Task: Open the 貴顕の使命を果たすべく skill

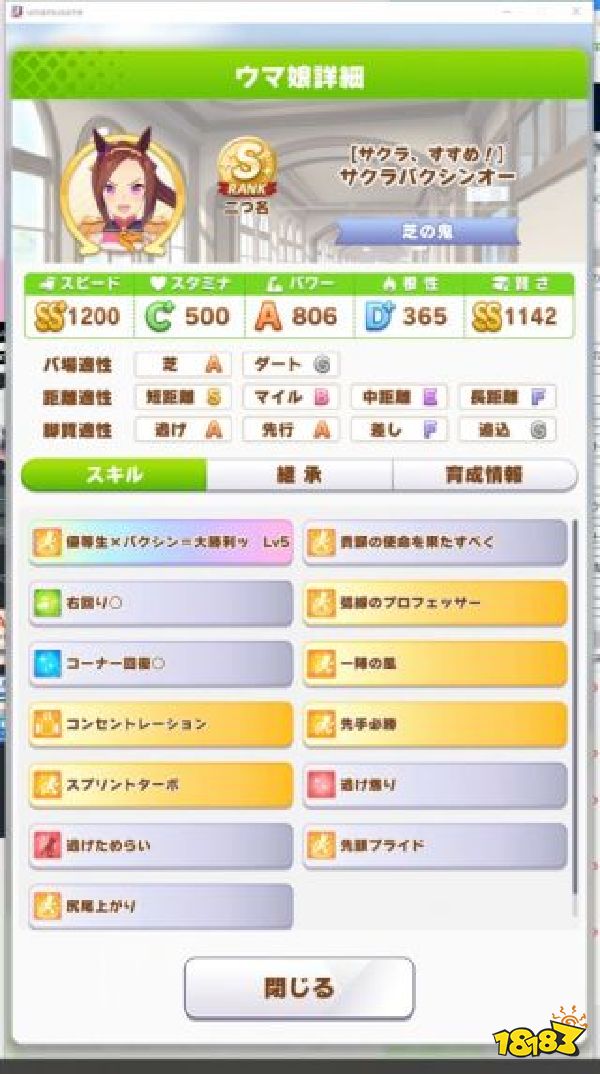Action: click(435, 543)
